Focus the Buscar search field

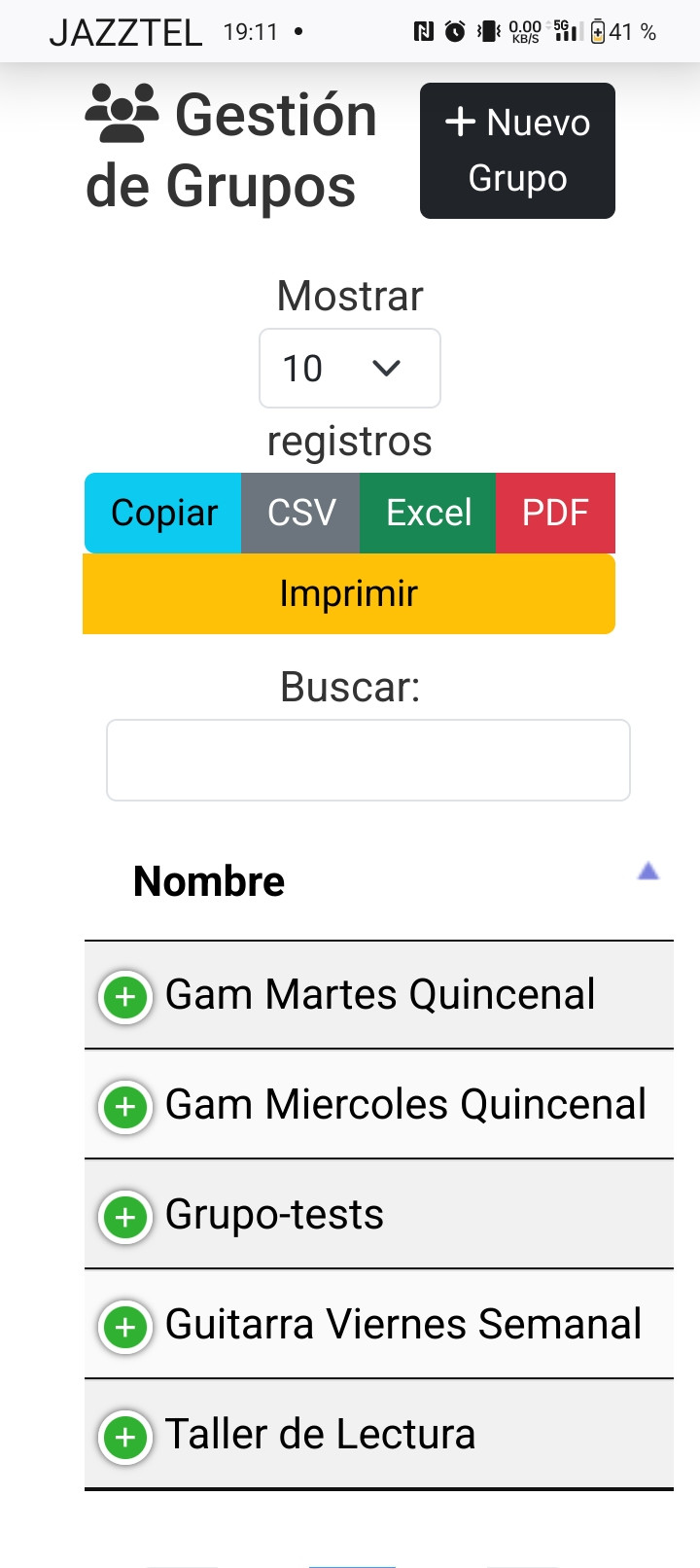pos(368,761)
